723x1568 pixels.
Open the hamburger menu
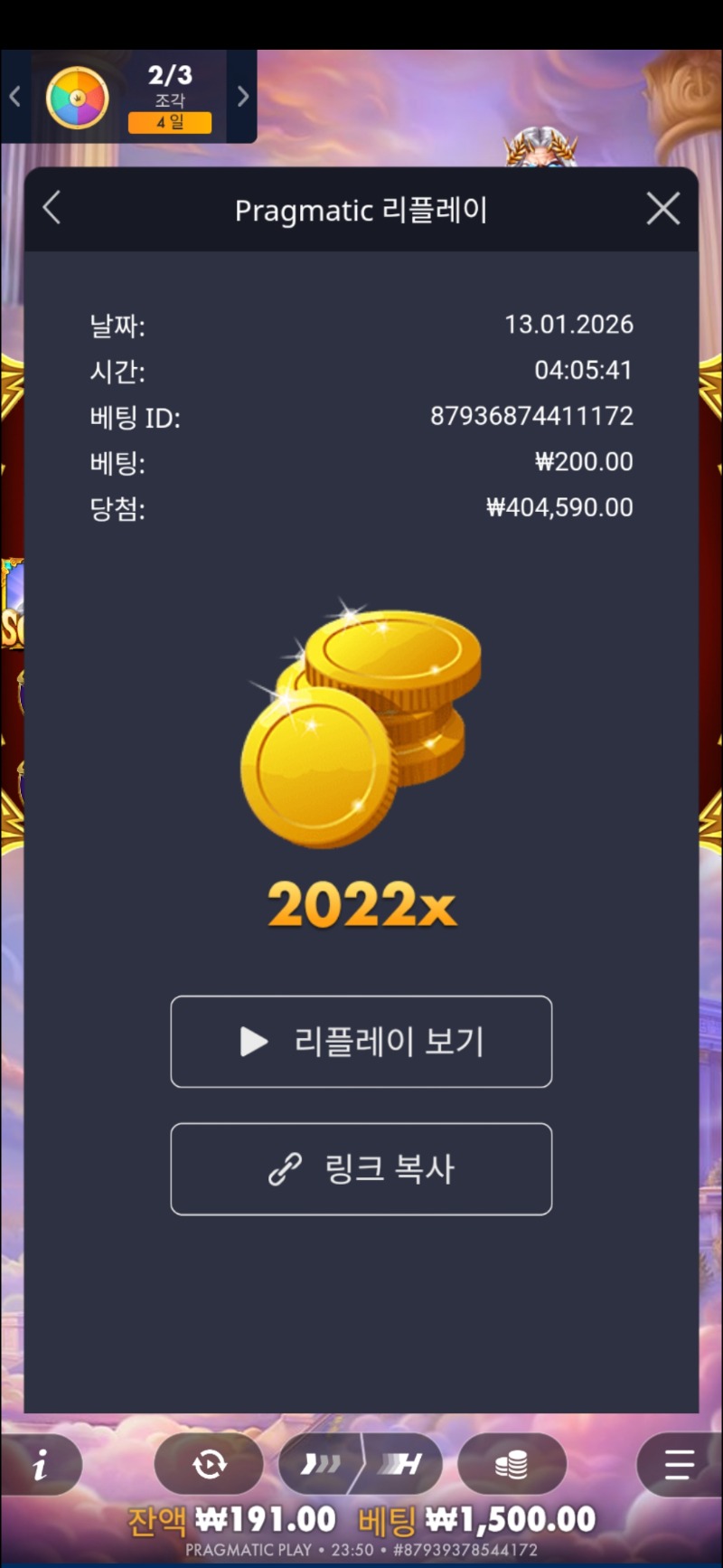click(679, 1464)
